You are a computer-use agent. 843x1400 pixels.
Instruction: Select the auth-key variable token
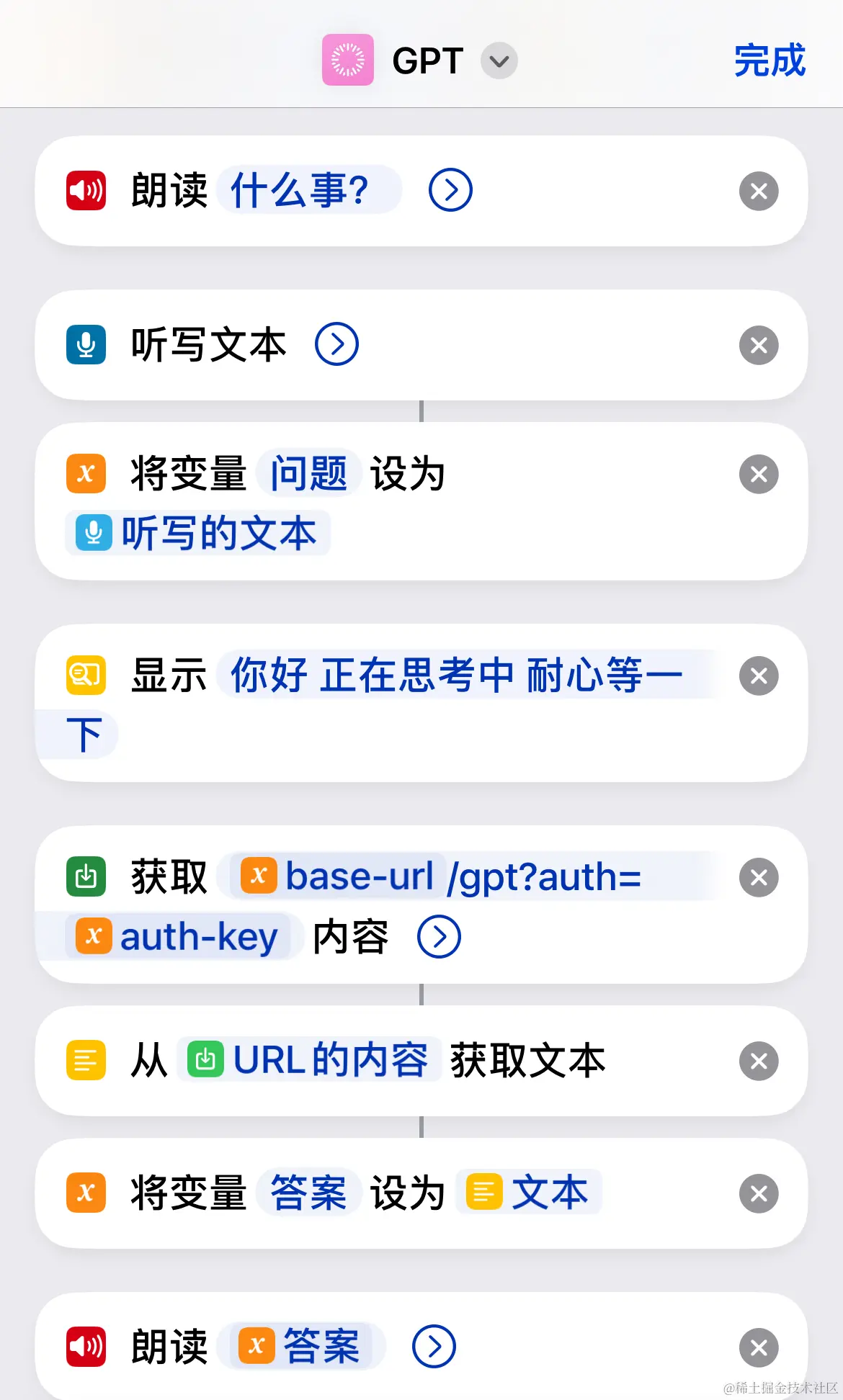pyautogui.click(x=178, y=936)
